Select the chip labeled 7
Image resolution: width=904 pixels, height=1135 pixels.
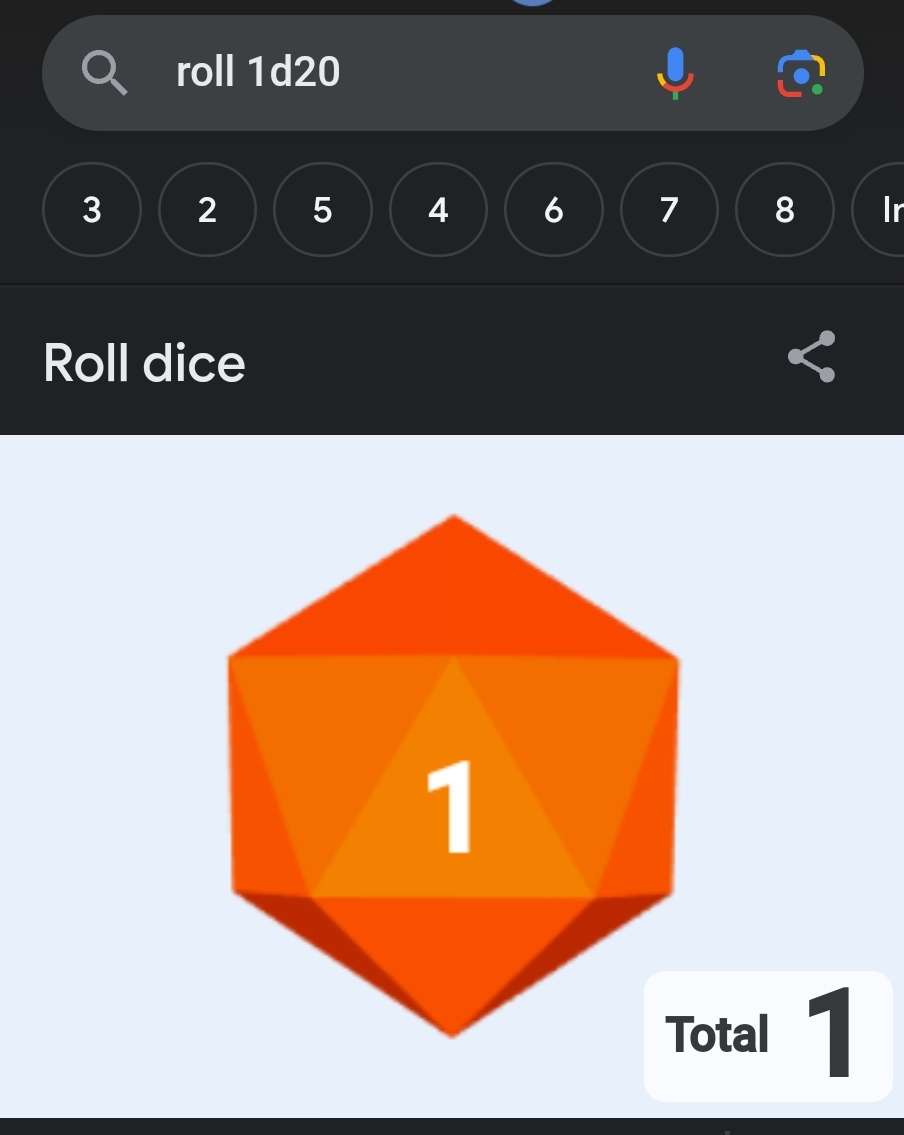click(669, 210)
